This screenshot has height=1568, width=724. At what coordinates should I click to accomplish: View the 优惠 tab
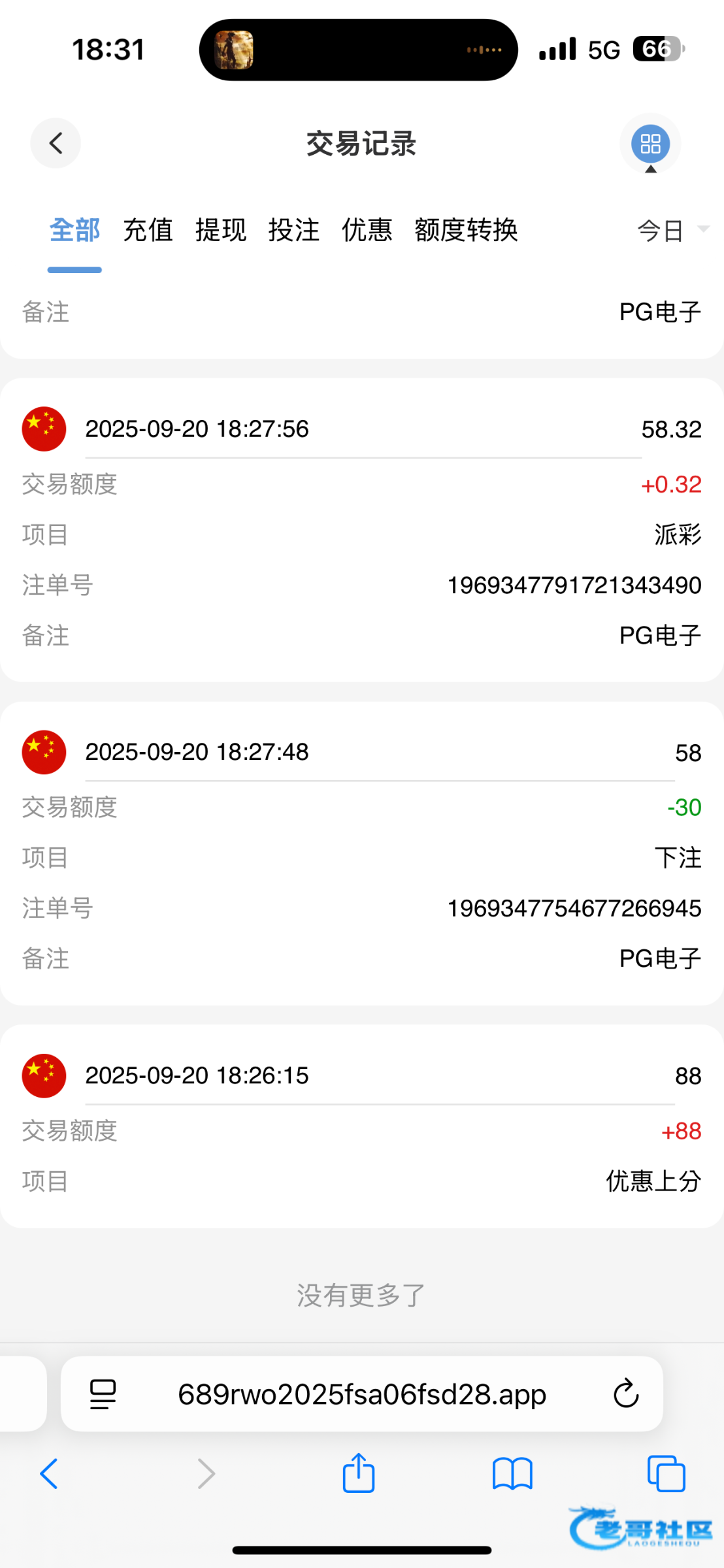point(367,231)
